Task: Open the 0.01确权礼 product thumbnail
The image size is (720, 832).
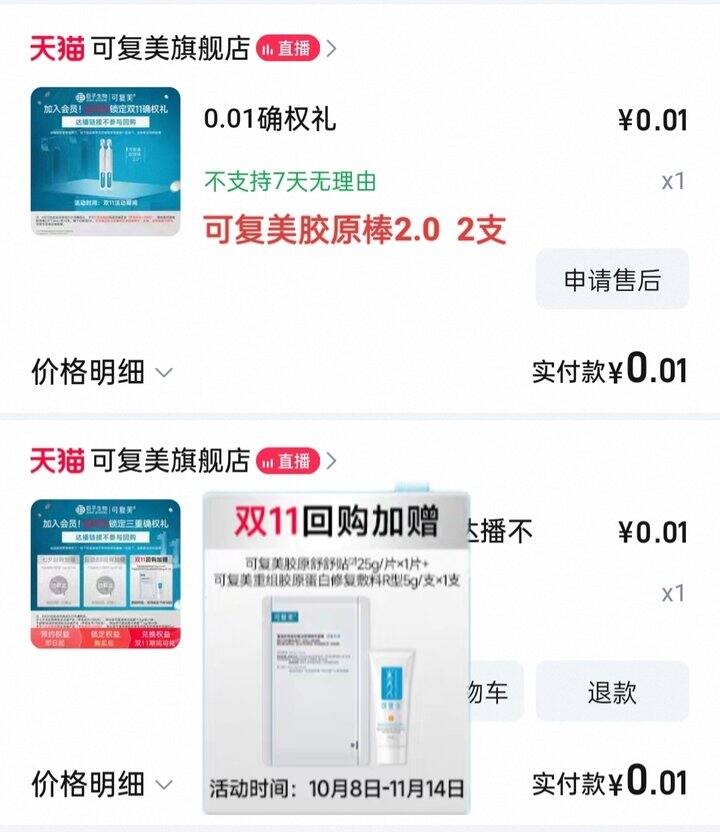Action: tap(105, 162)
